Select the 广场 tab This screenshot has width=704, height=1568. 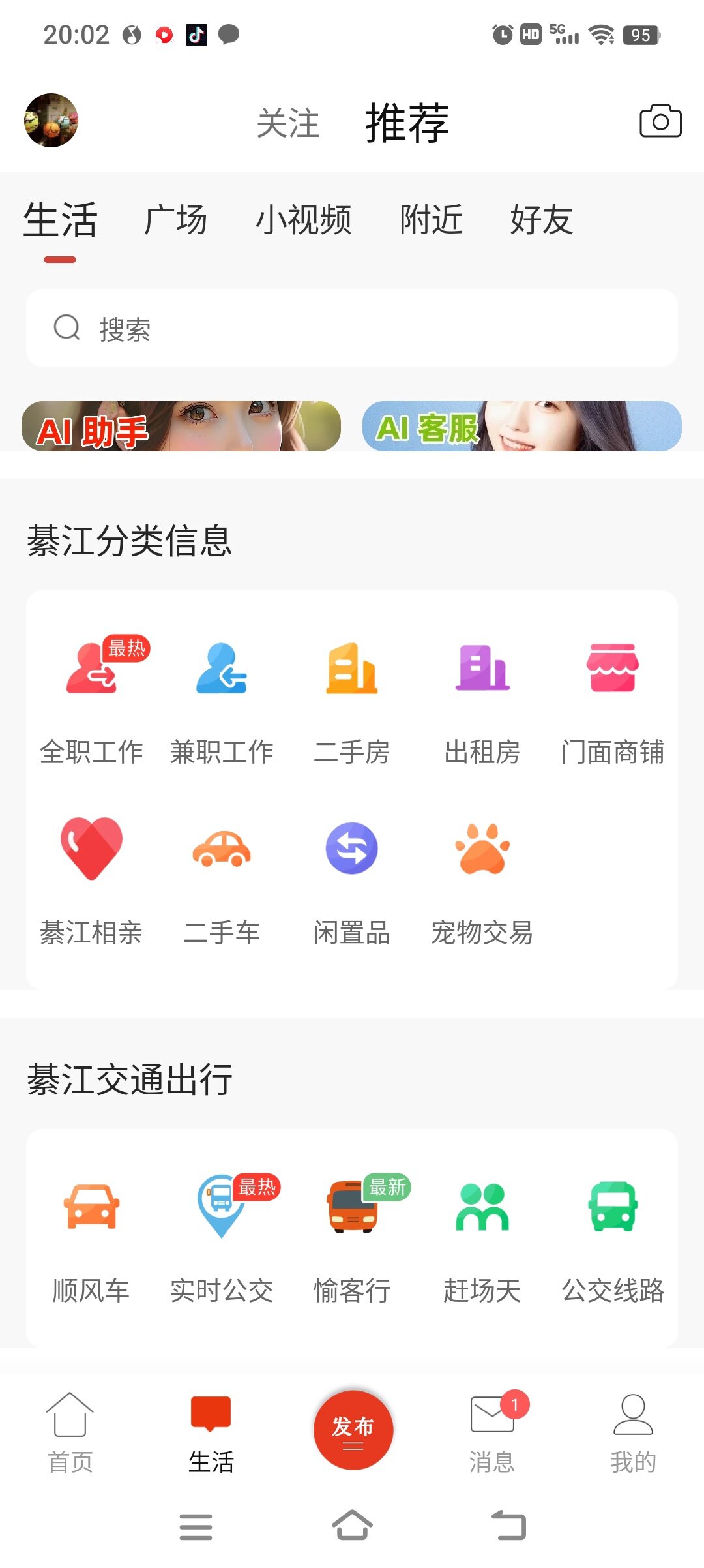coord(175,220)
